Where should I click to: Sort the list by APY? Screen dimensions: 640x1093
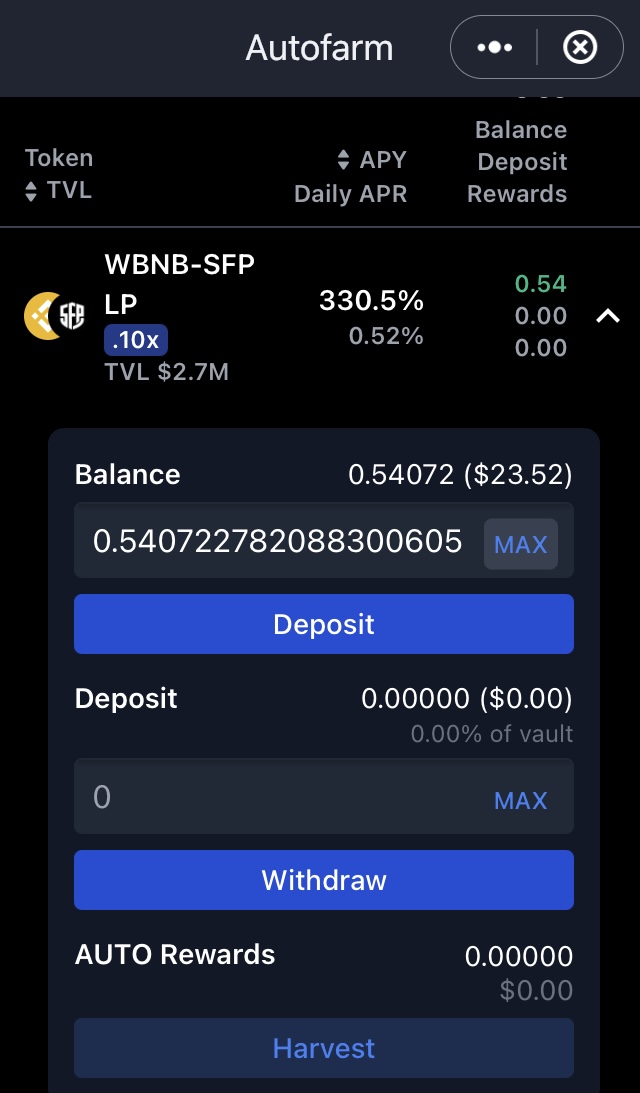pyautogui.click(x=372, y=160)
